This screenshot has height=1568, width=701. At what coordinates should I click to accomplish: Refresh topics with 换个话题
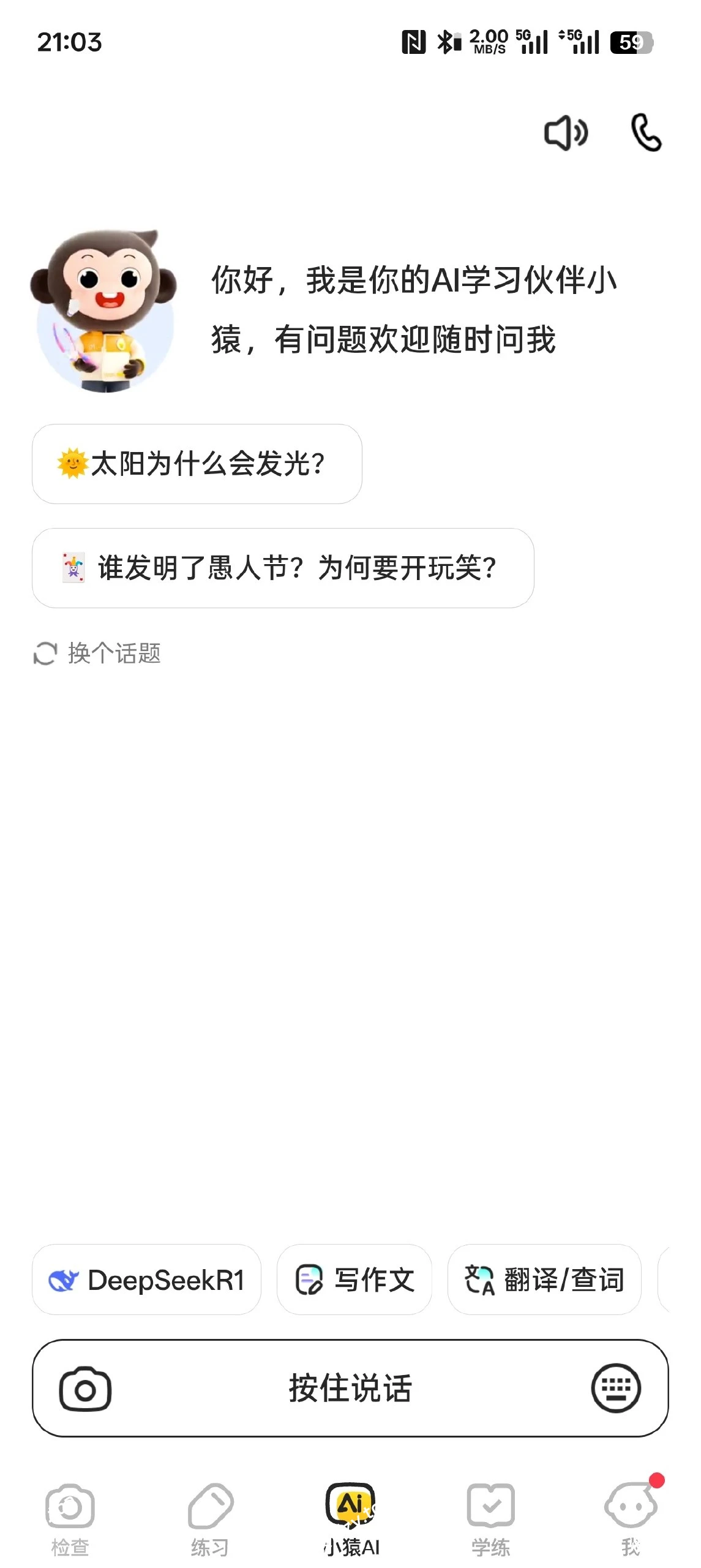coord(97,654)
